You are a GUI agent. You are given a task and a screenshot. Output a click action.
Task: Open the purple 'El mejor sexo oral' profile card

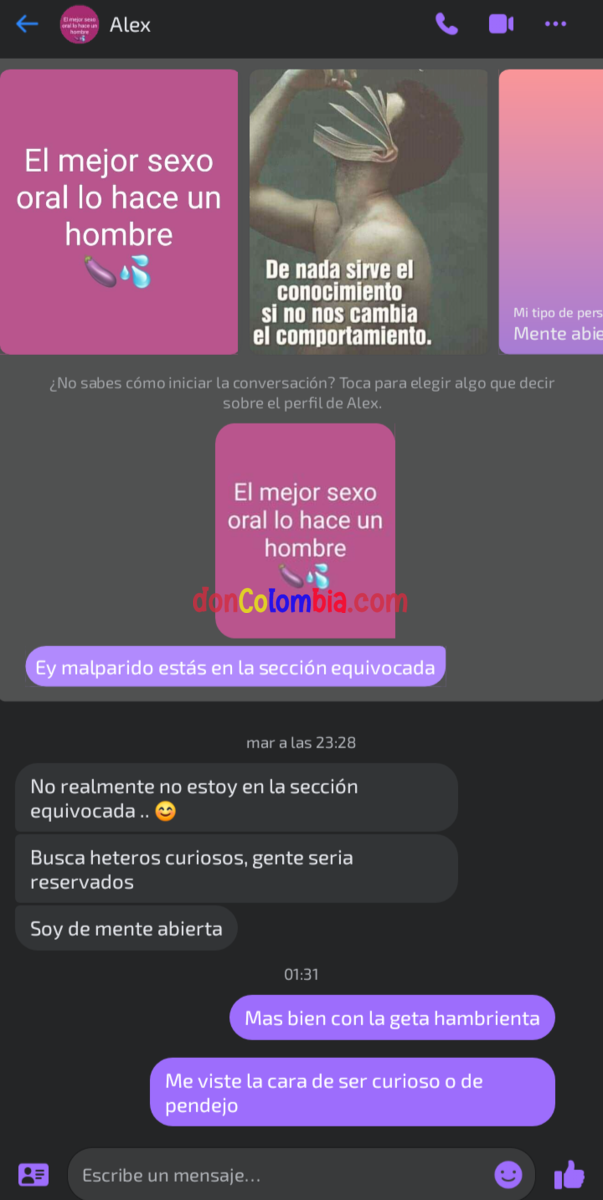(119, 211)
